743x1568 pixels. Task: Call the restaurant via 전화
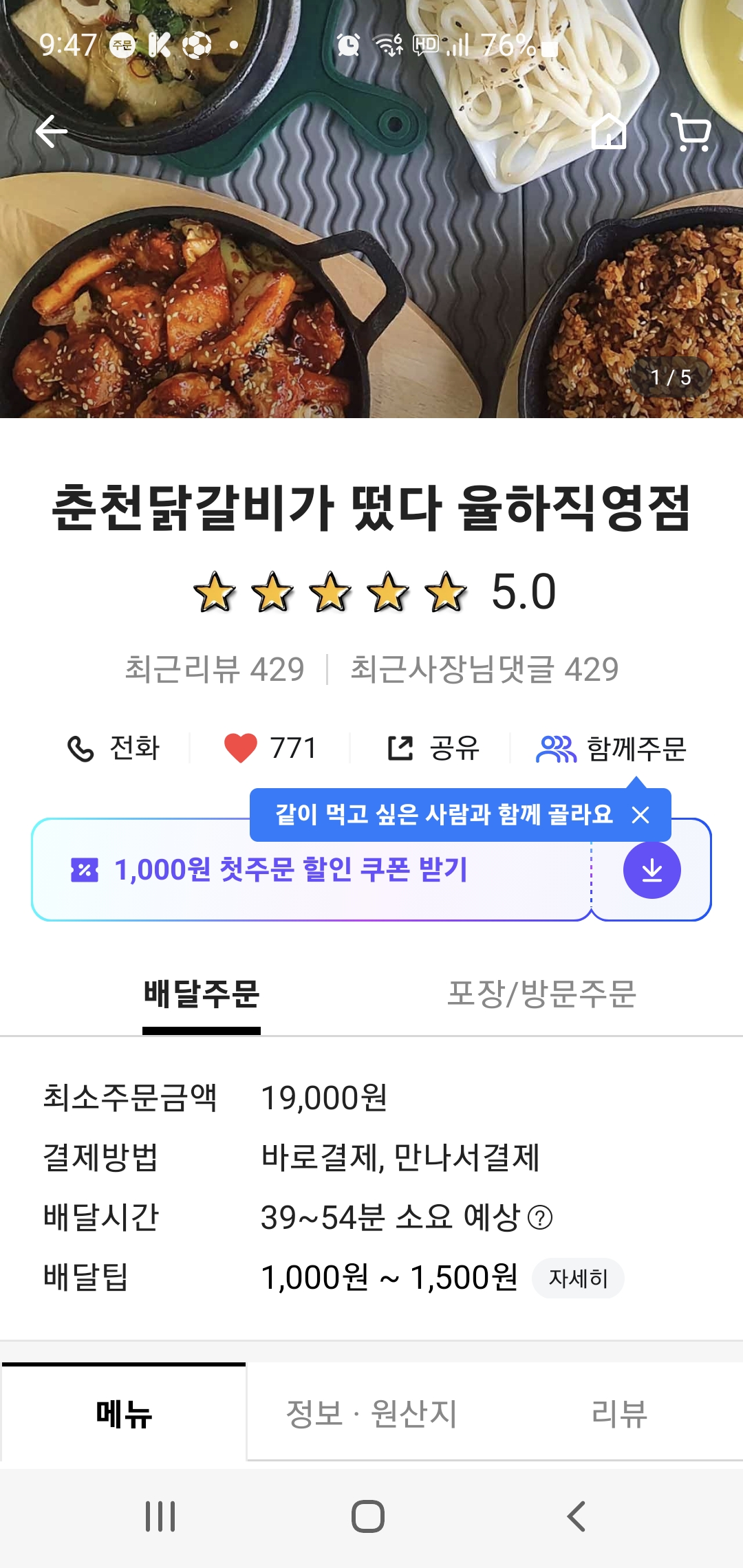click(x=114, y=748)
